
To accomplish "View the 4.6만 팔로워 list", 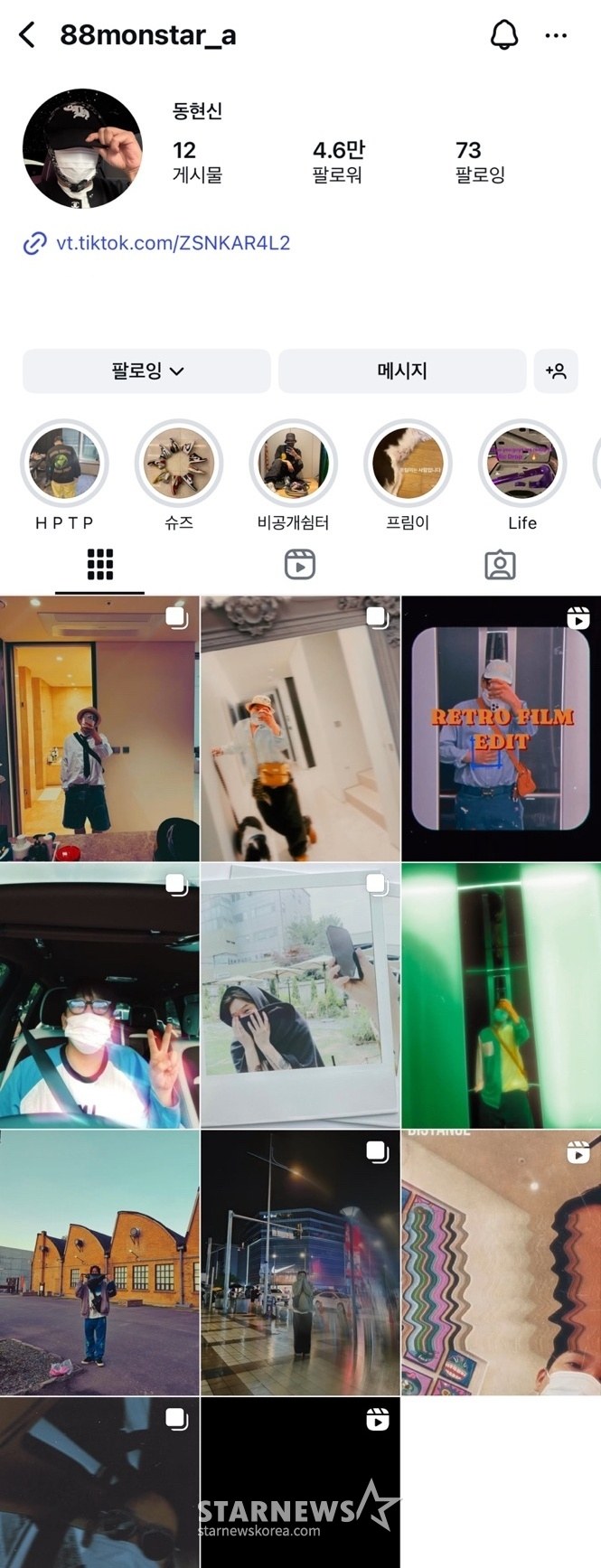I will pos(338,161).
